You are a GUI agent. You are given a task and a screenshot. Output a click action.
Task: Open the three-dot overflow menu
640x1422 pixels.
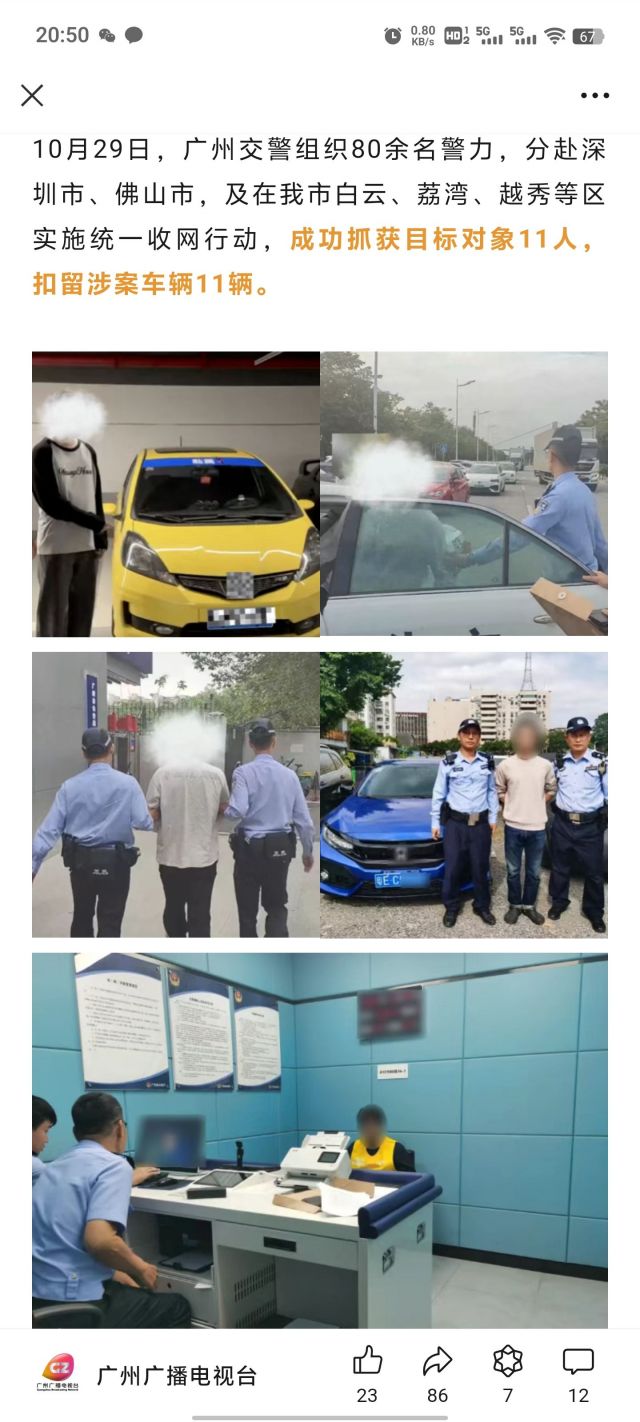point(594,95)
